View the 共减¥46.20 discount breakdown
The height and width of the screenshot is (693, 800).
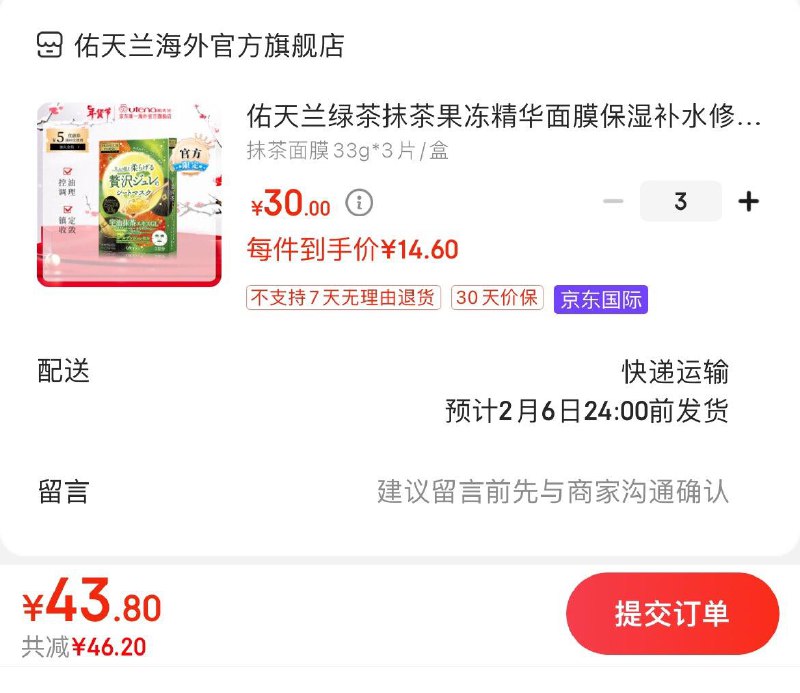(84, 647)
